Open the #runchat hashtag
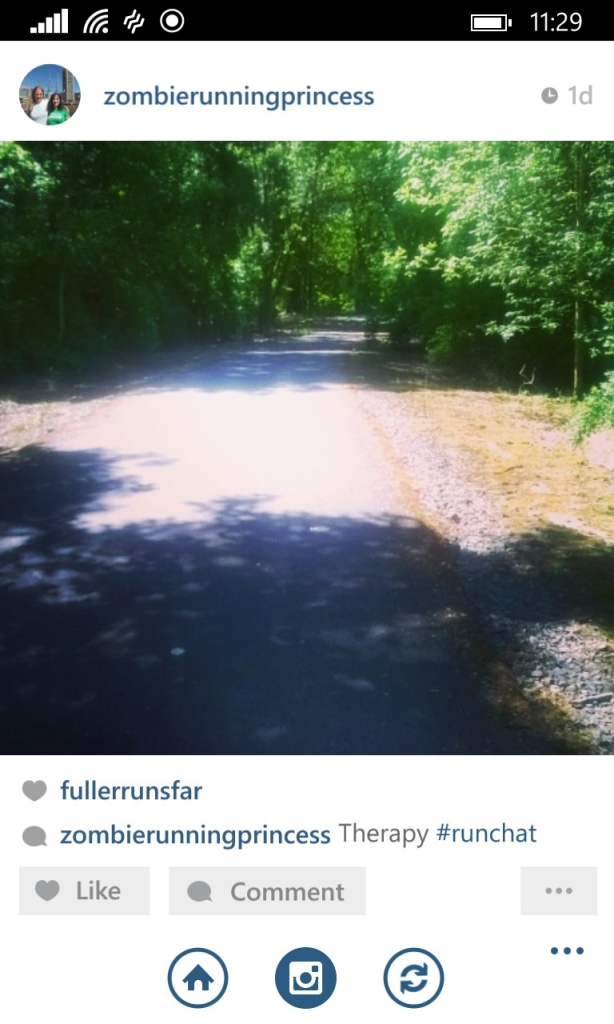Viewport: 614px width, 1024px height. [x=486, y=834]
